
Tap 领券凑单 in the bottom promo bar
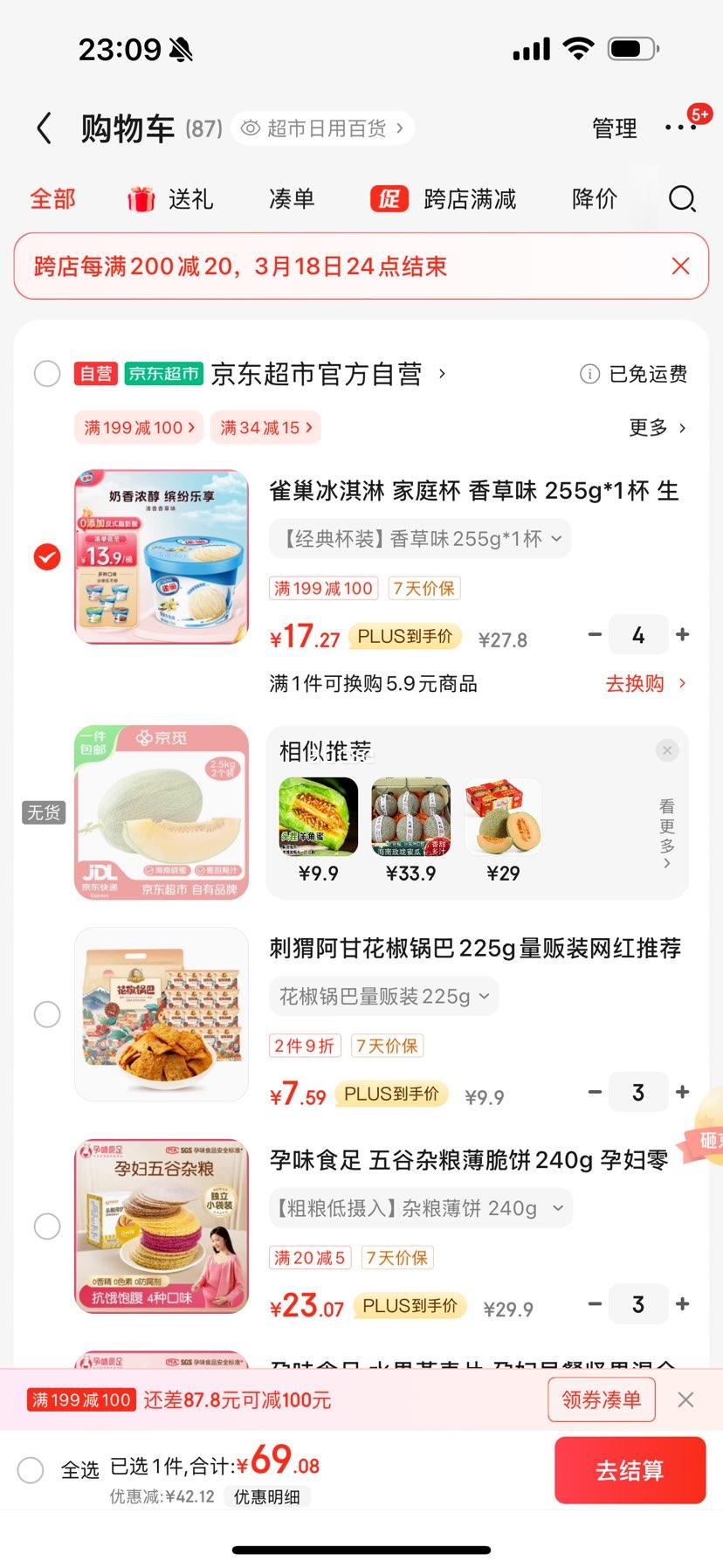(602, 1399)
